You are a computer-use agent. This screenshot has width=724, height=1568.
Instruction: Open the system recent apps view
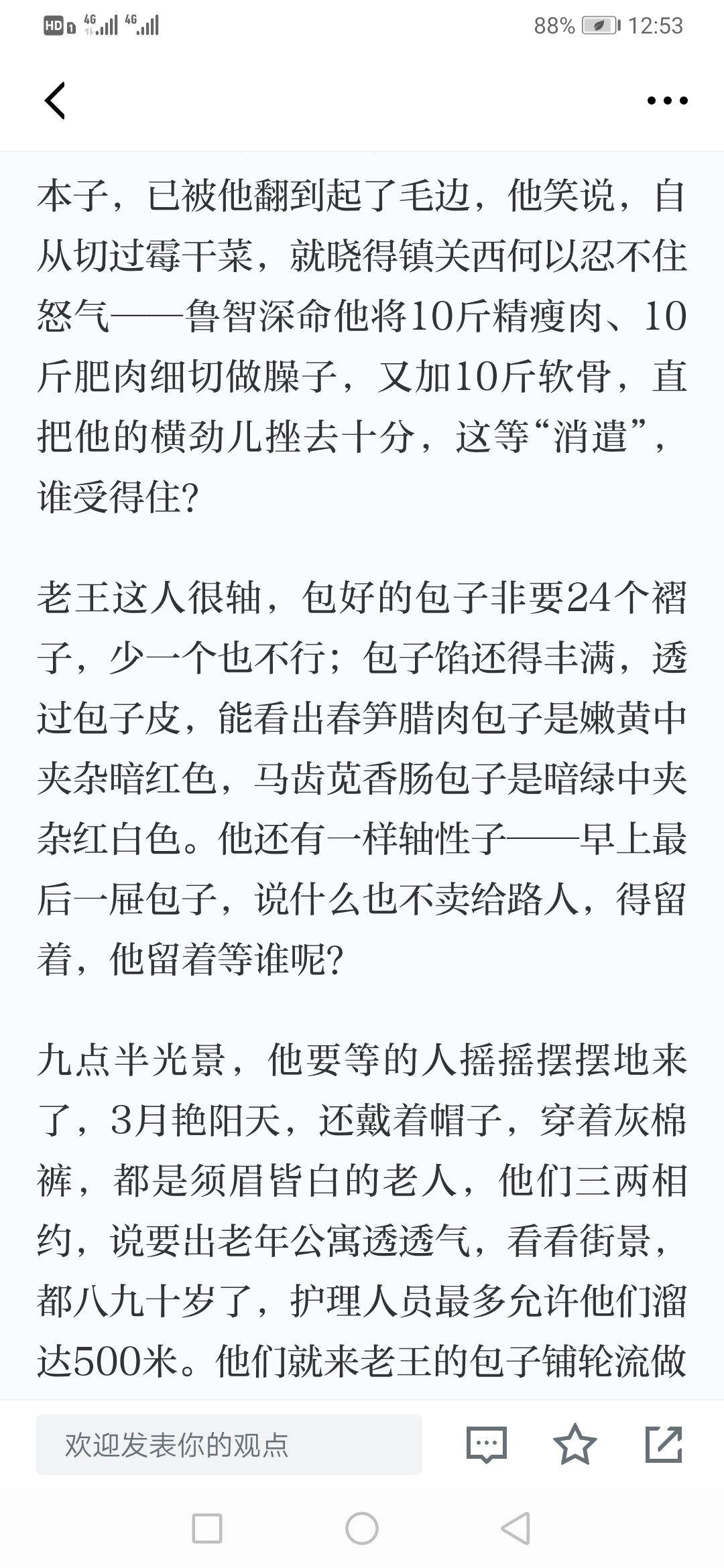coord(206,1529)
